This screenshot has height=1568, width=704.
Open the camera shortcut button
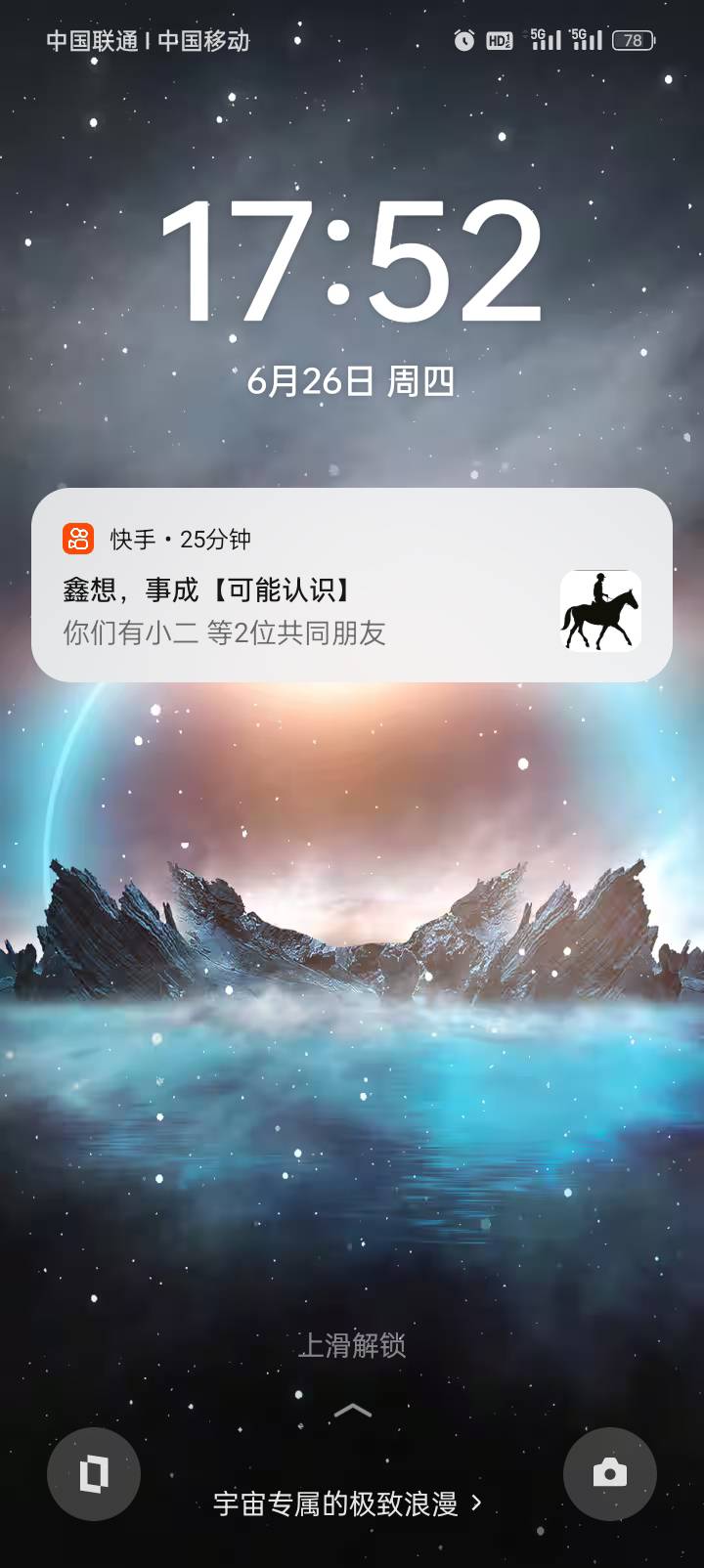(x=609, y=1473)
